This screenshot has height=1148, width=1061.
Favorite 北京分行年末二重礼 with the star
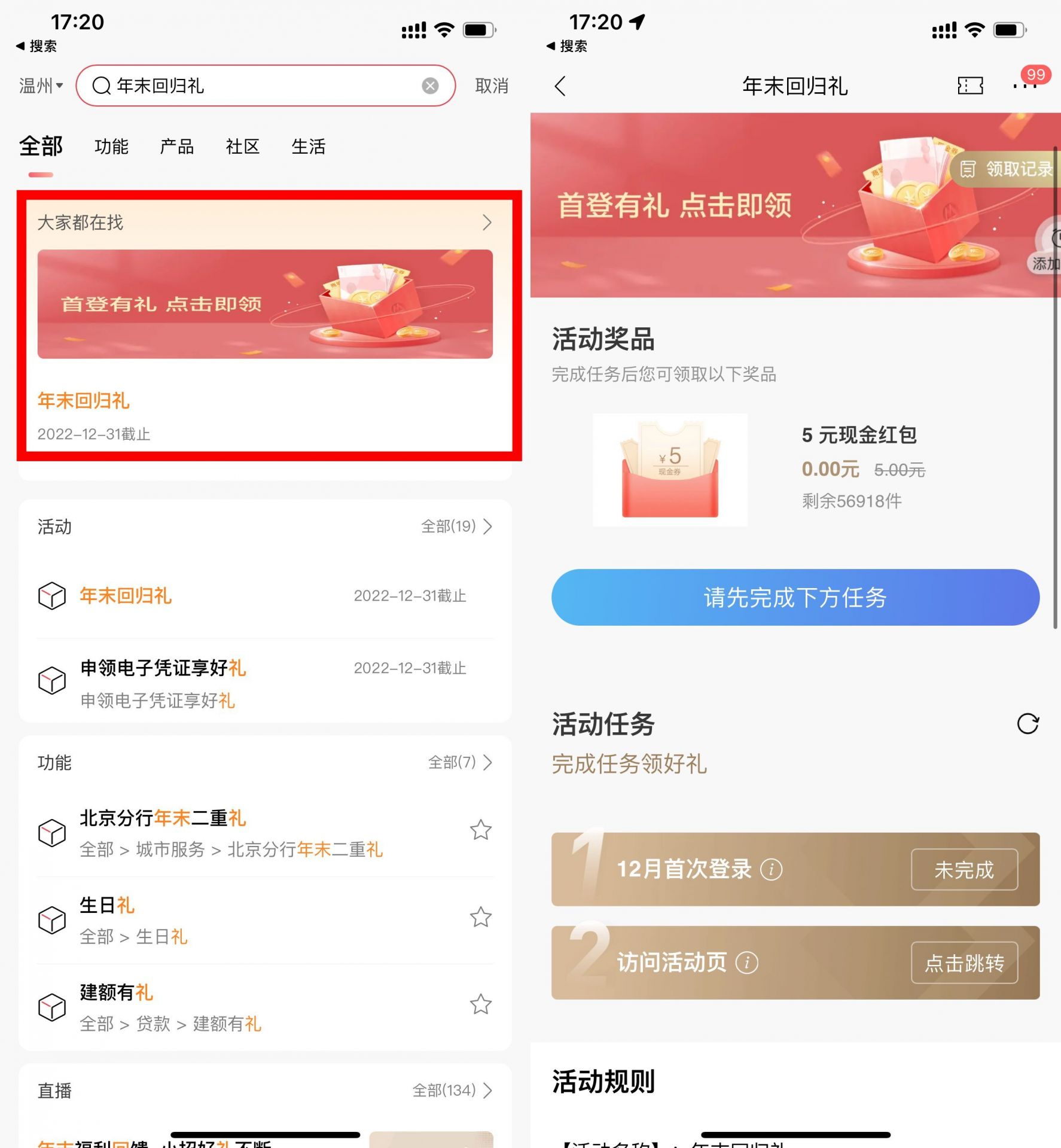point(480,830)
